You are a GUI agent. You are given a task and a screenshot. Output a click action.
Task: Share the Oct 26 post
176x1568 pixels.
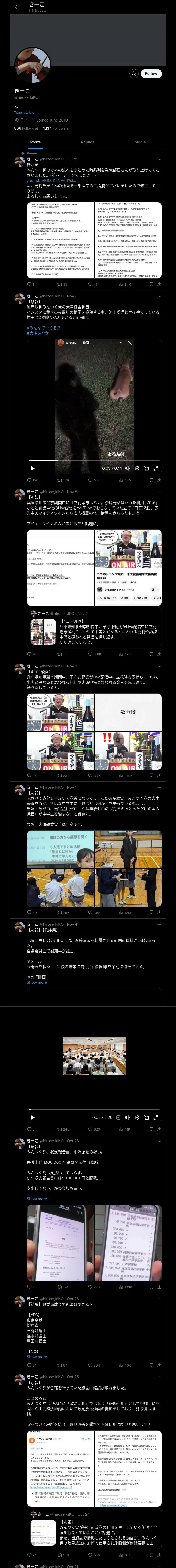(x=160, y=1365)
